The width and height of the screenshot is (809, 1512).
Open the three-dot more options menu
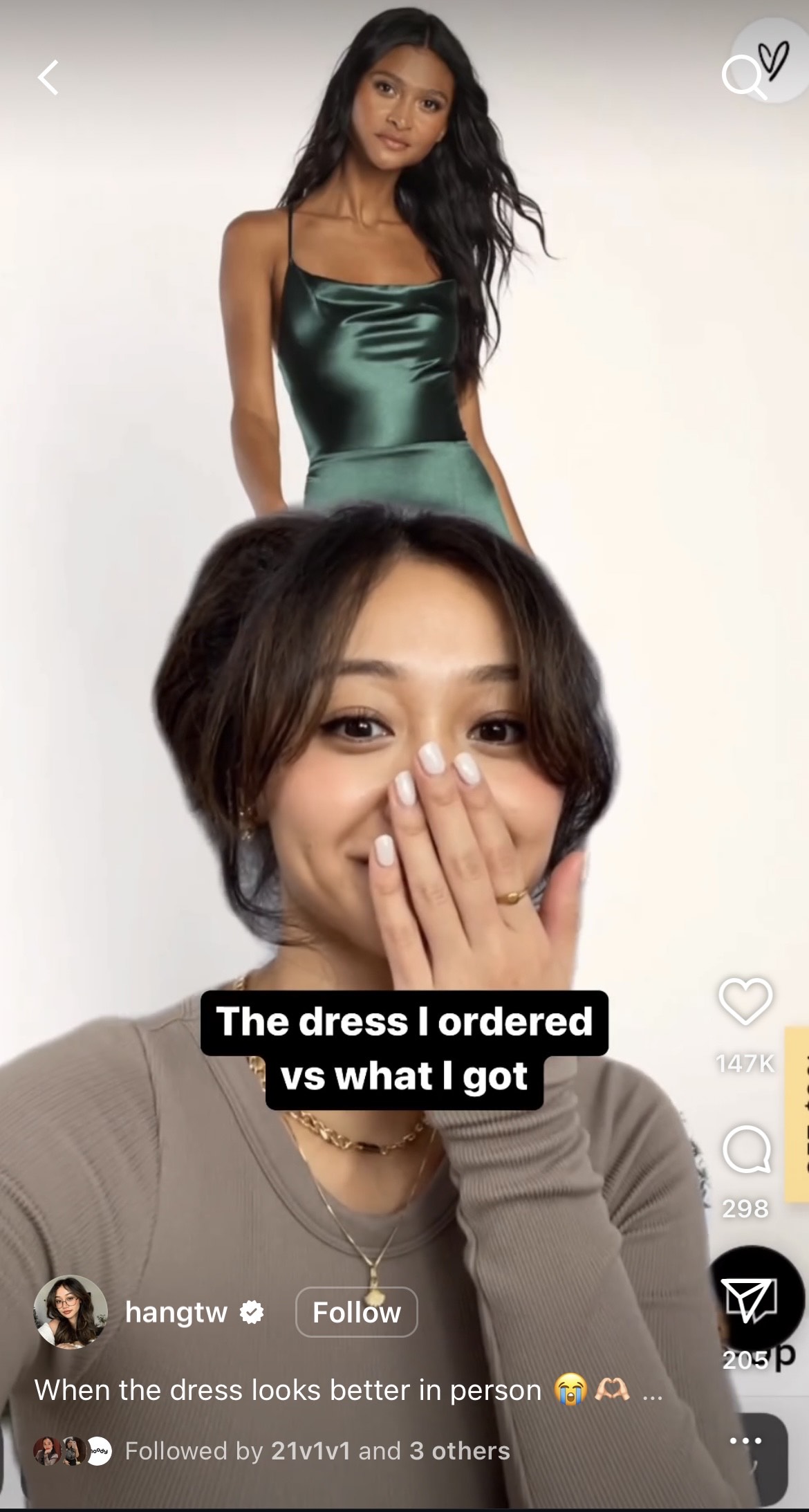[746, 1441]
